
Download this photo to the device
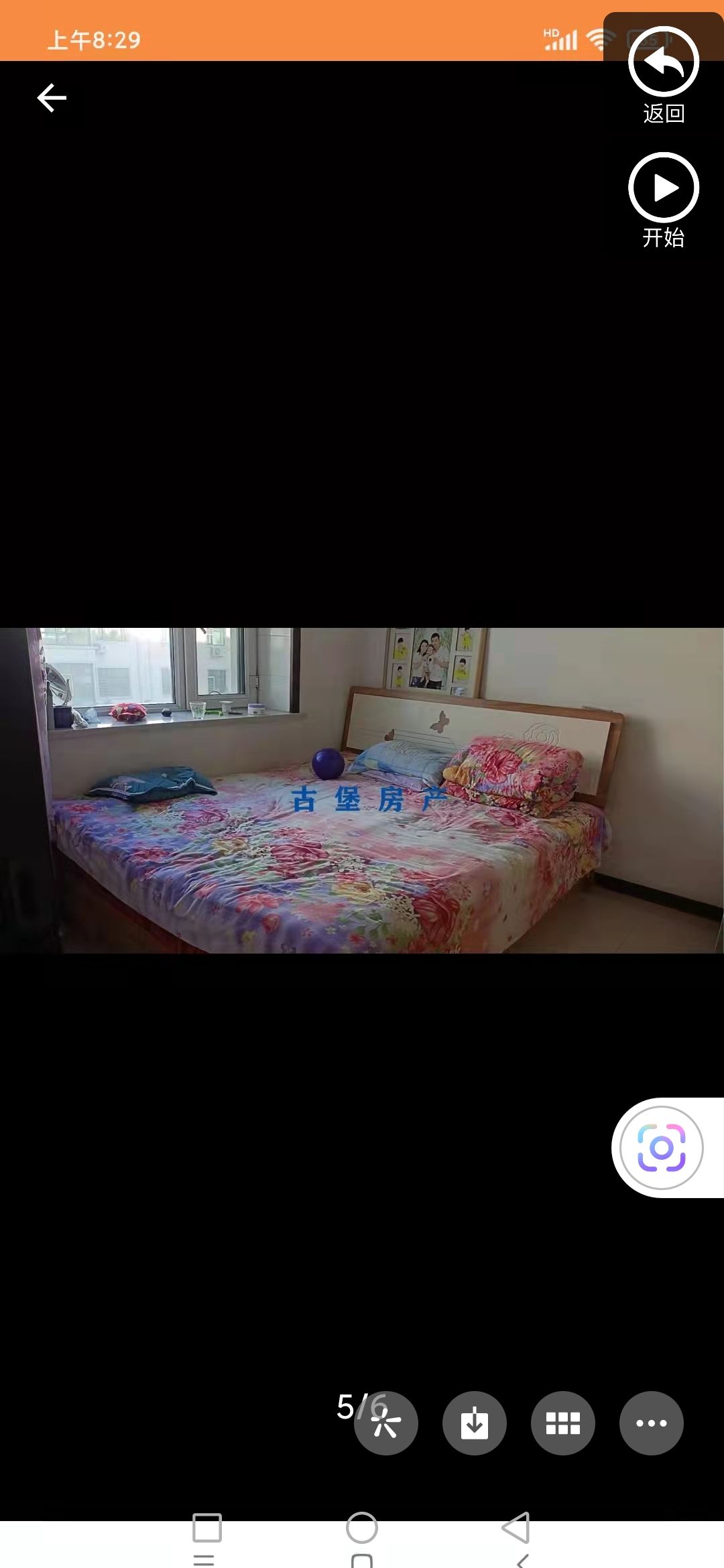click(475, 1423)
